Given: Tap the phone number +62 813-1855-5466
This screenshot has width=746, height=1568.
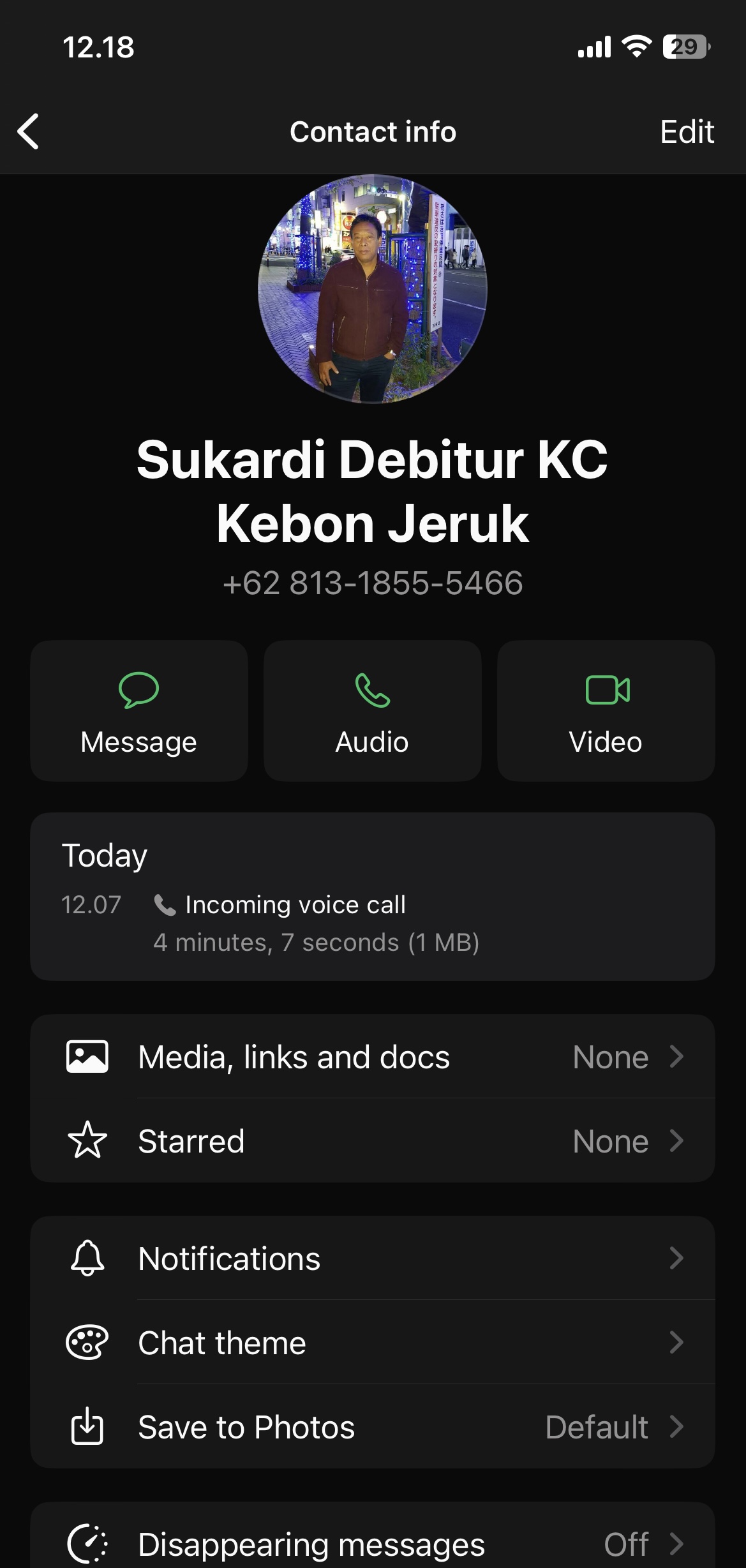Looking at the screenshot, I should (x=373, y=583).
